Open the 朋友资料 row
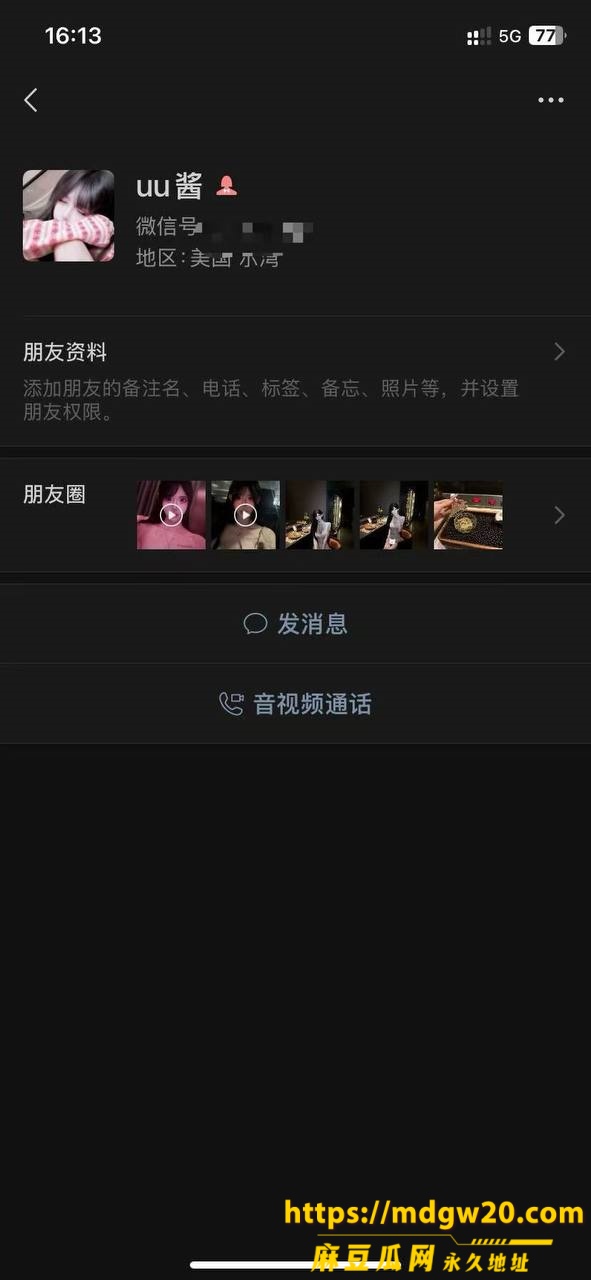The width and height of the screenshot is (591, 1280). tap(295, 381)
